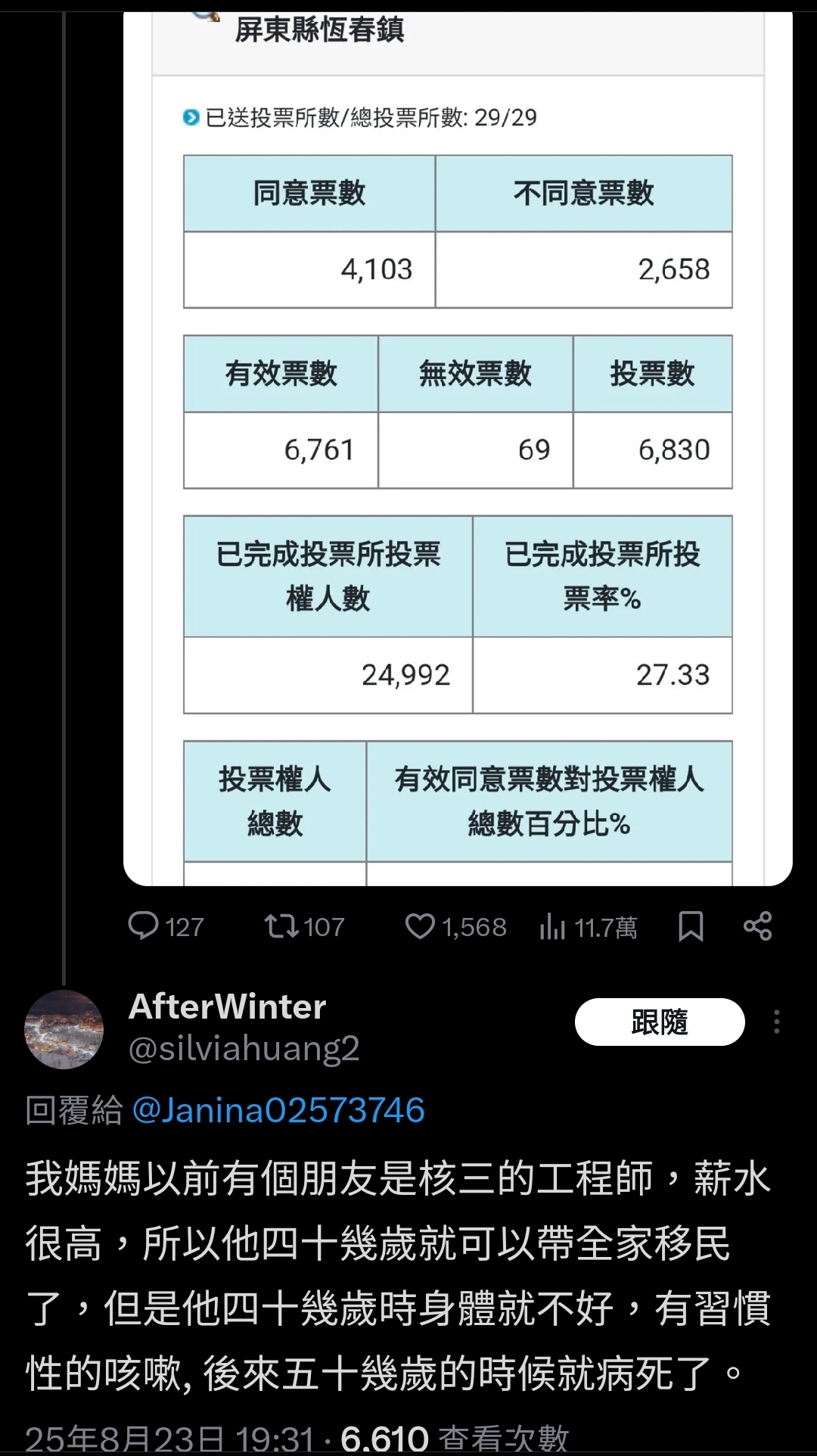Bookmark the tweet with the results image

point(691,926)
